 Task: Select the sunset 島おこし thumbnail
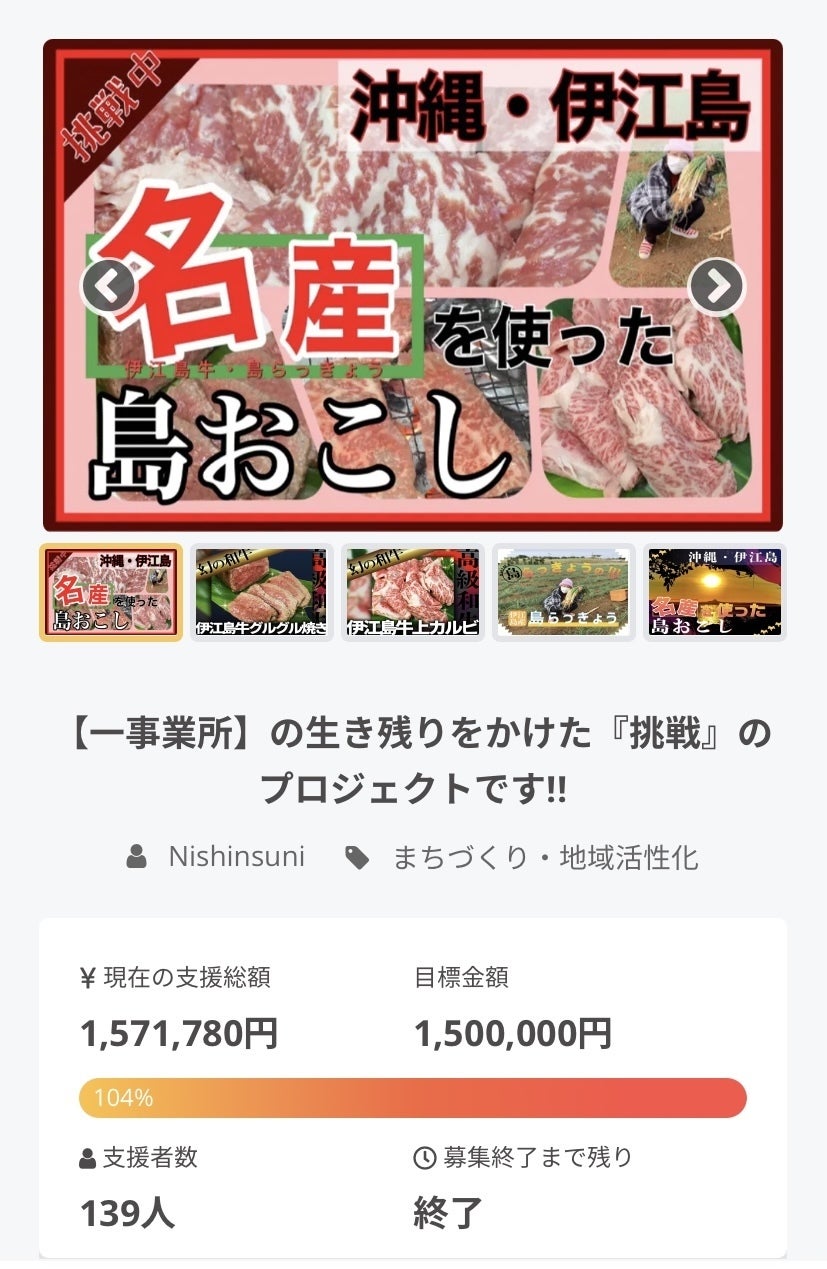click(714, 592)
